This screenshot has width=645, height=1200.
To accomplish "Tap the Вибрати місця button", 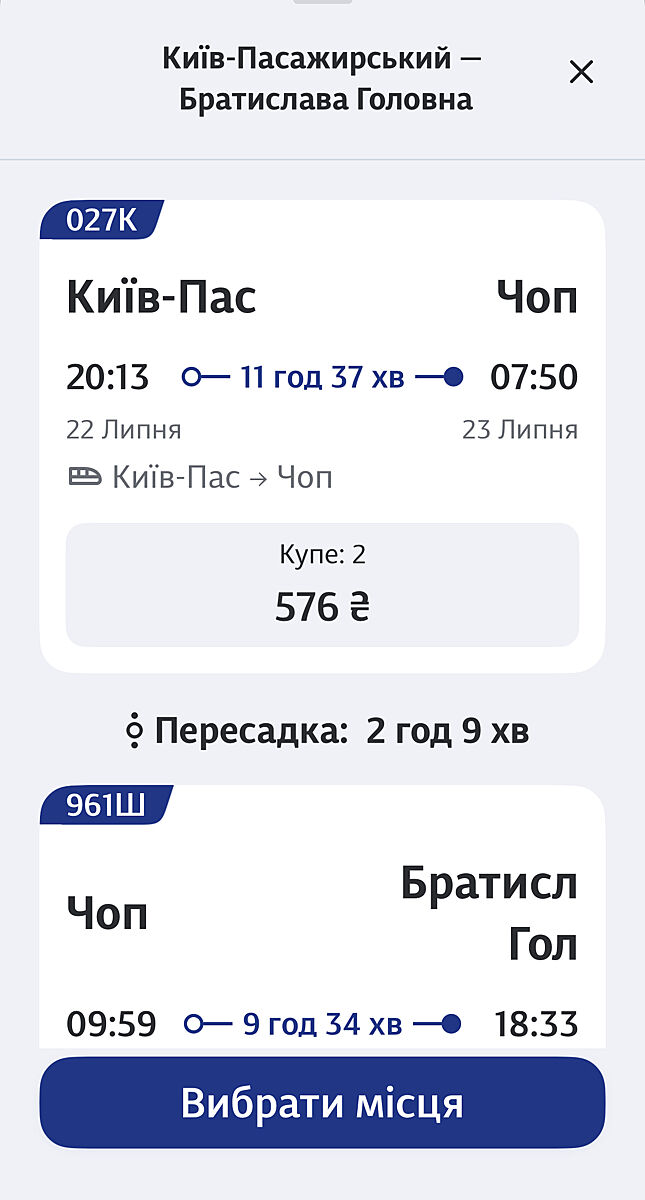I will click(x=322, y=1103).
